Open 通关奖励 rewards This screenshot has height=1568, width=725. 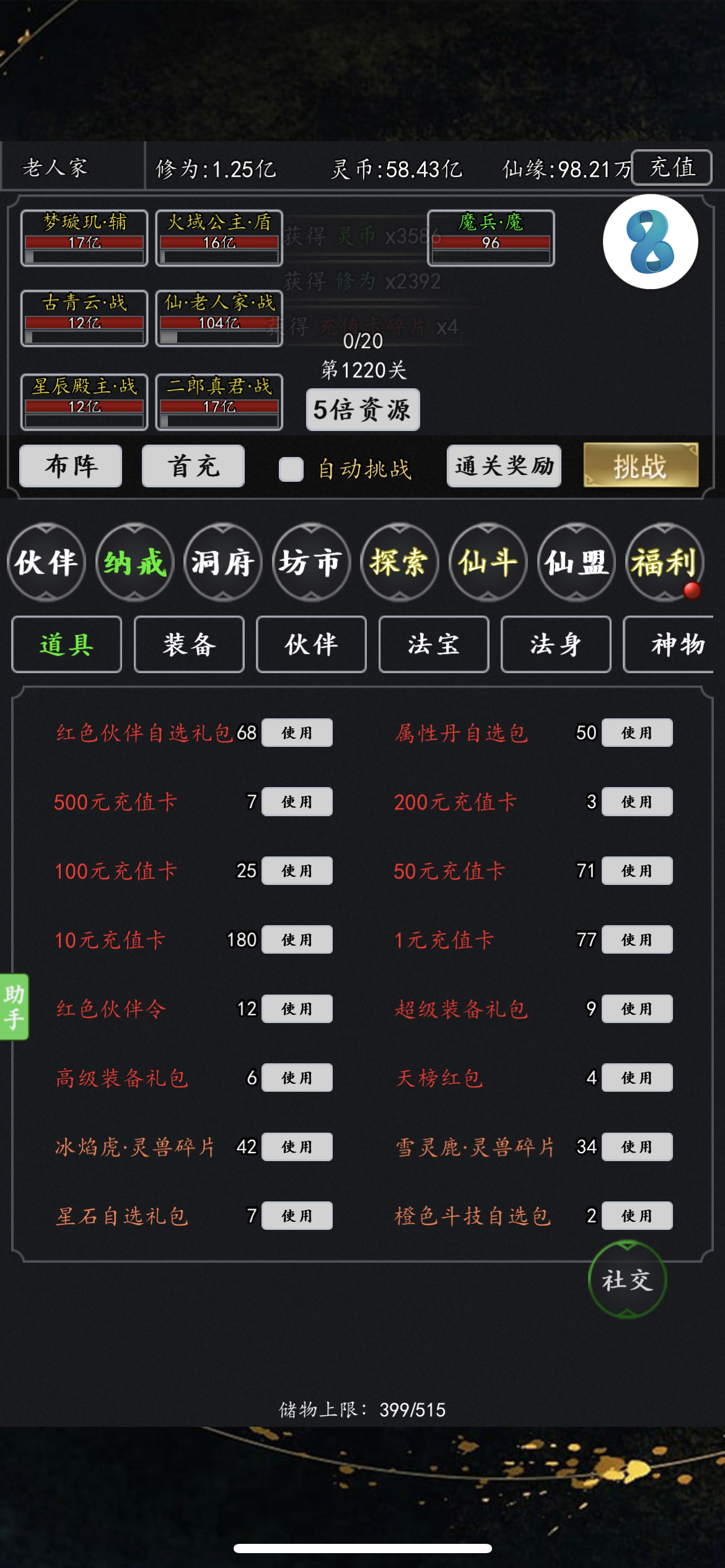[504, 466]
